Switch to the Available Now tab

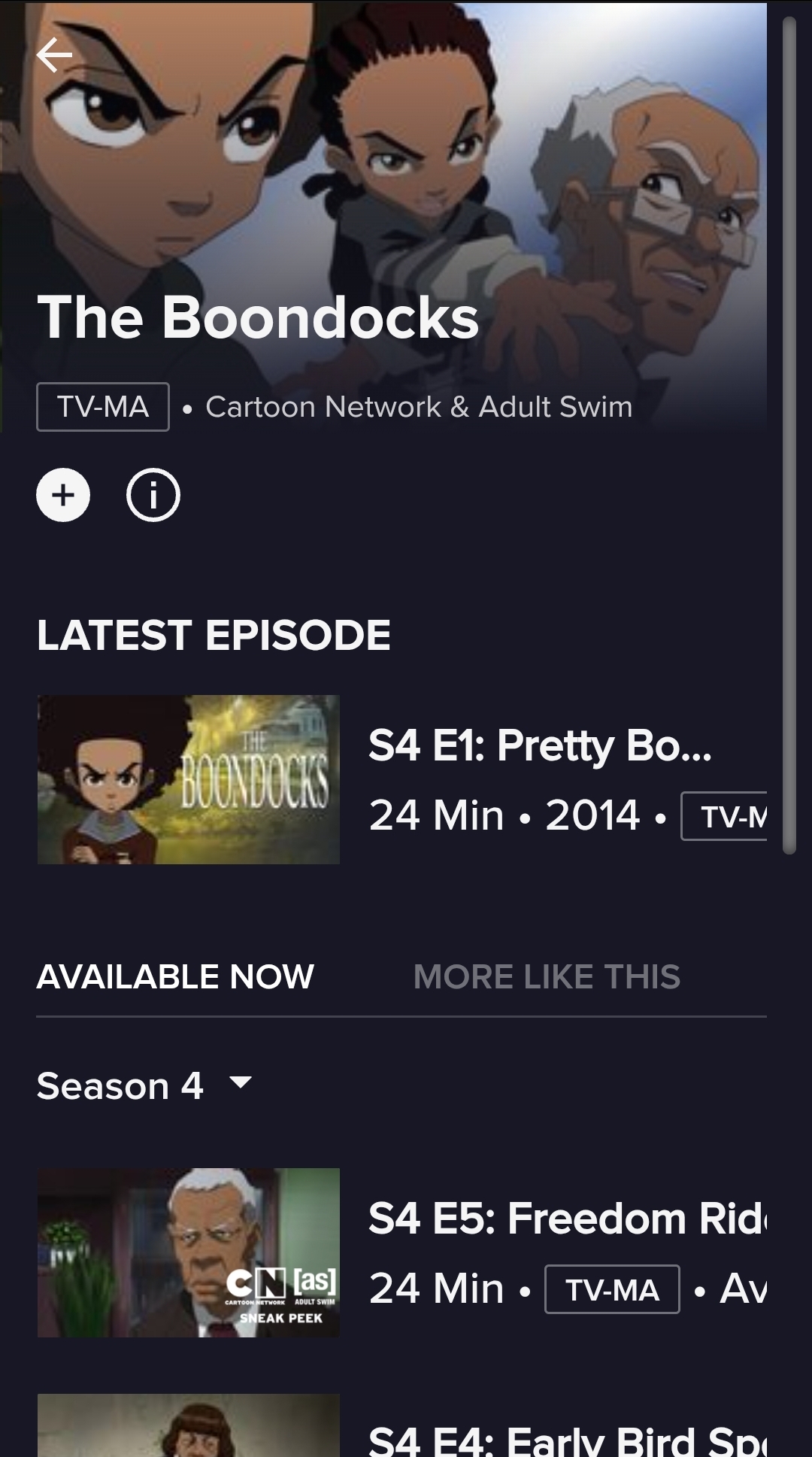coord(175,977)
